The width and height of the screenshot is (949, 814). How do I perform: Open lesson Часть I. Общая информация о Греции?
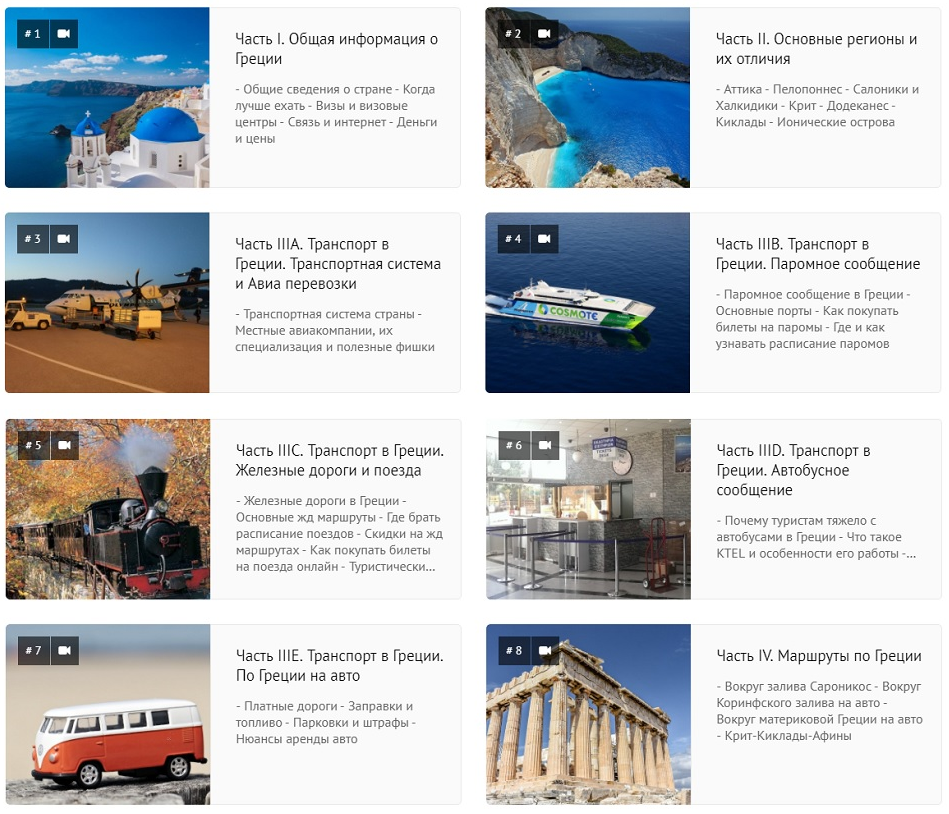(x=336, y=49)
